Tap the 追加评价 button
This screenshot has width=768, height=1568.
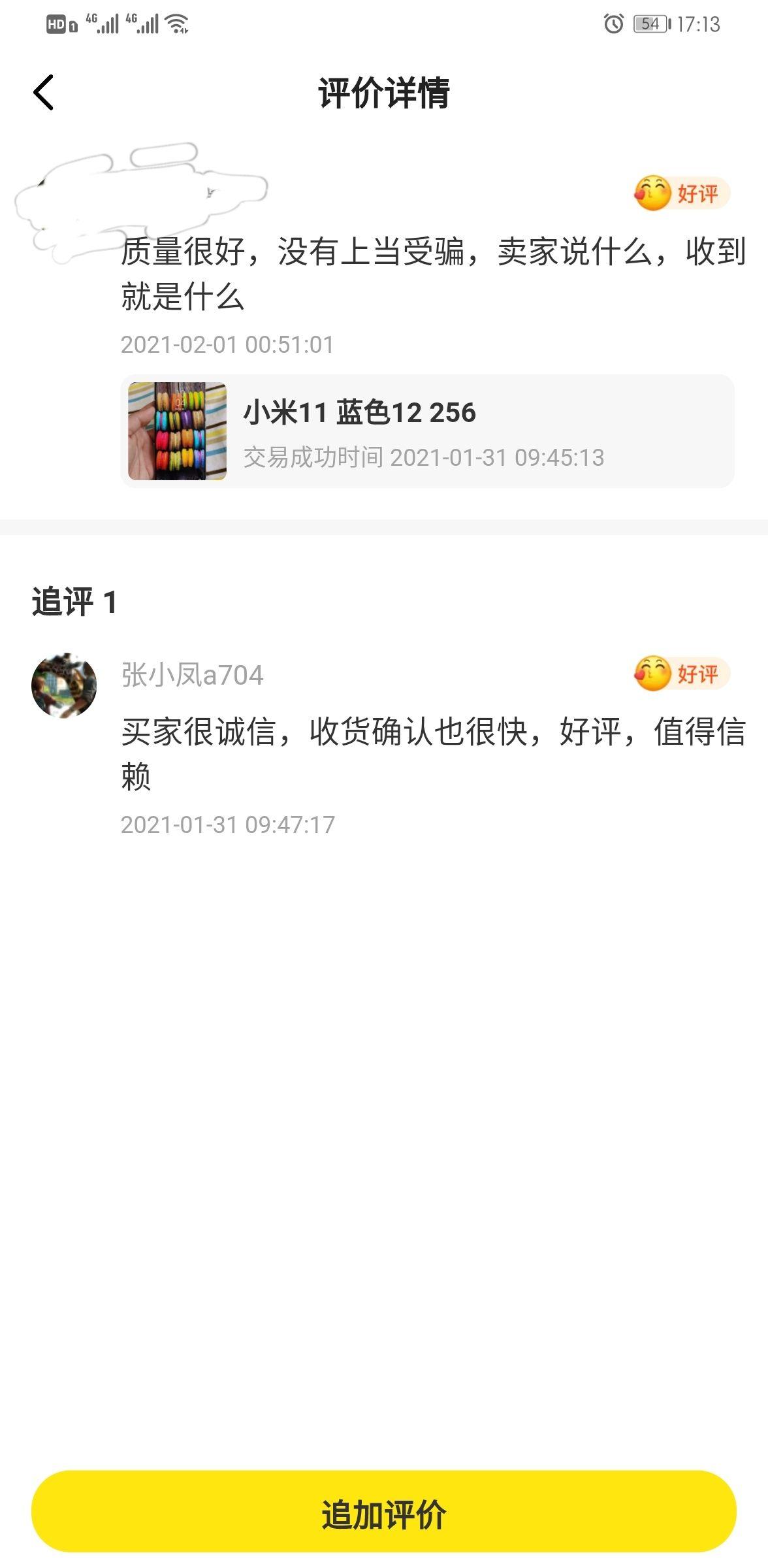[384, 1513]
